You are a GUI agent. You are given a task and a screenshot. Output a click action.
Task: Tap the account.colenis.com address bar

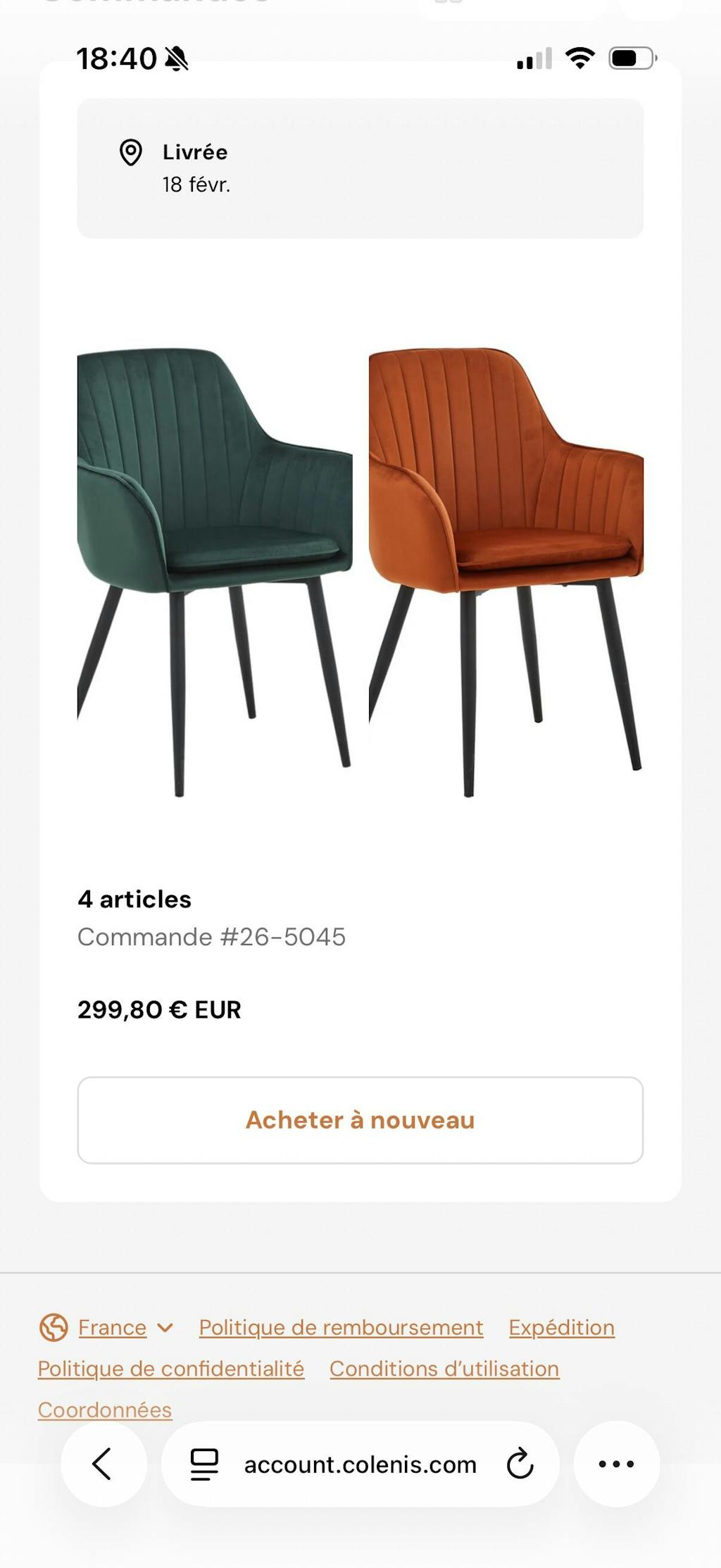(x=360, y=1464)
